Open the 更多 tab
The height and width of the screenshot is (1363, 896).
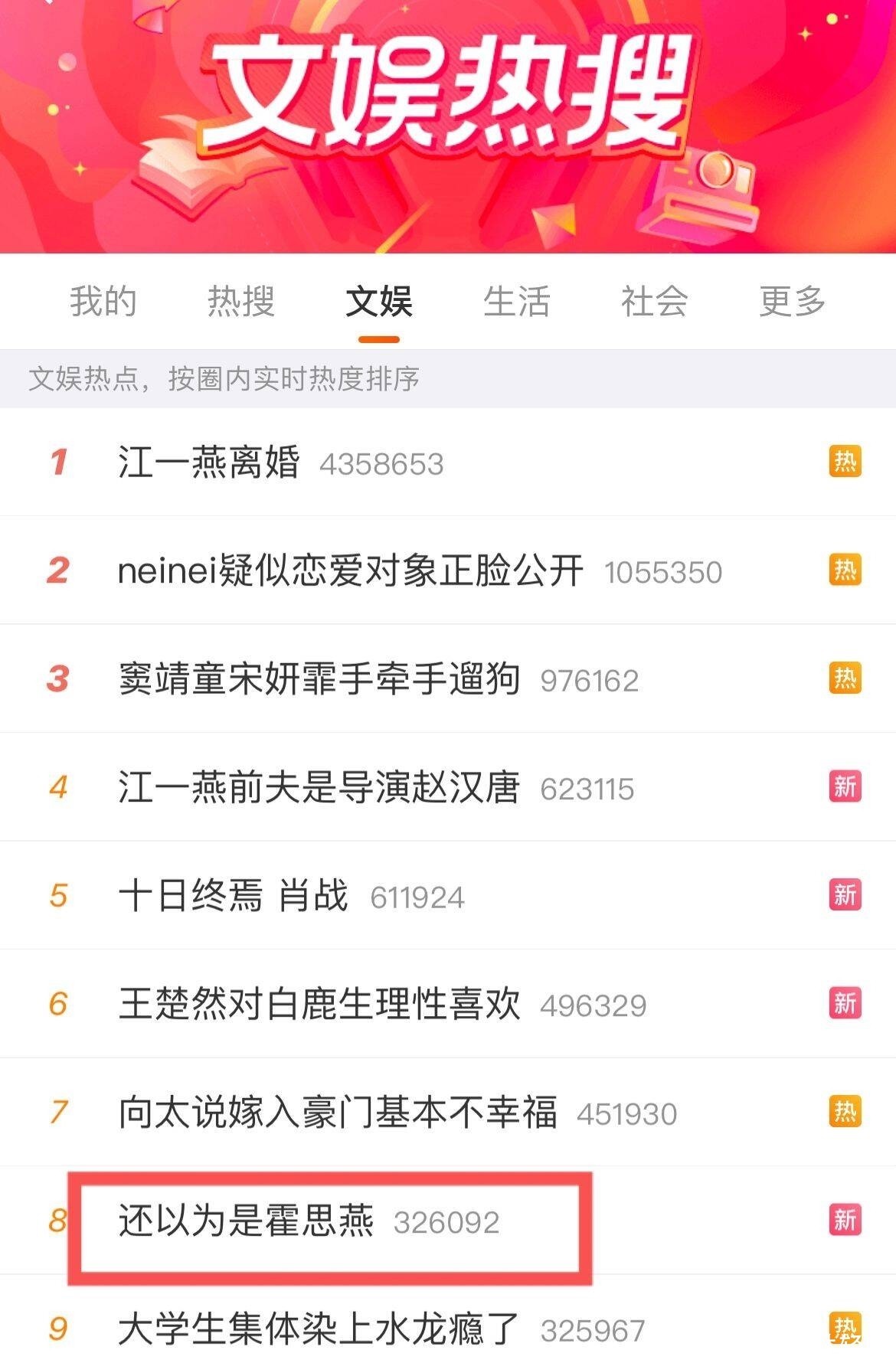point(792,302)
